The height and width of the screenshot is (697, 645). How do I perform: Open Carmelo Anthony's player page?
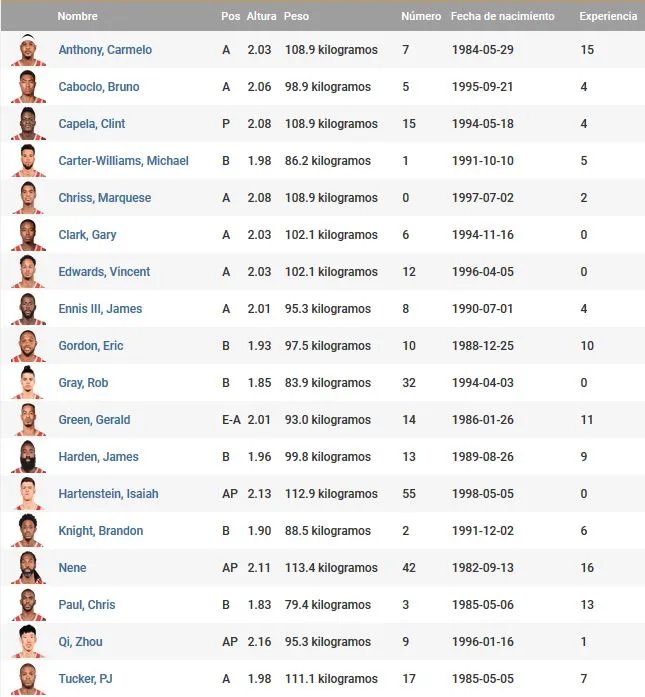105,50
